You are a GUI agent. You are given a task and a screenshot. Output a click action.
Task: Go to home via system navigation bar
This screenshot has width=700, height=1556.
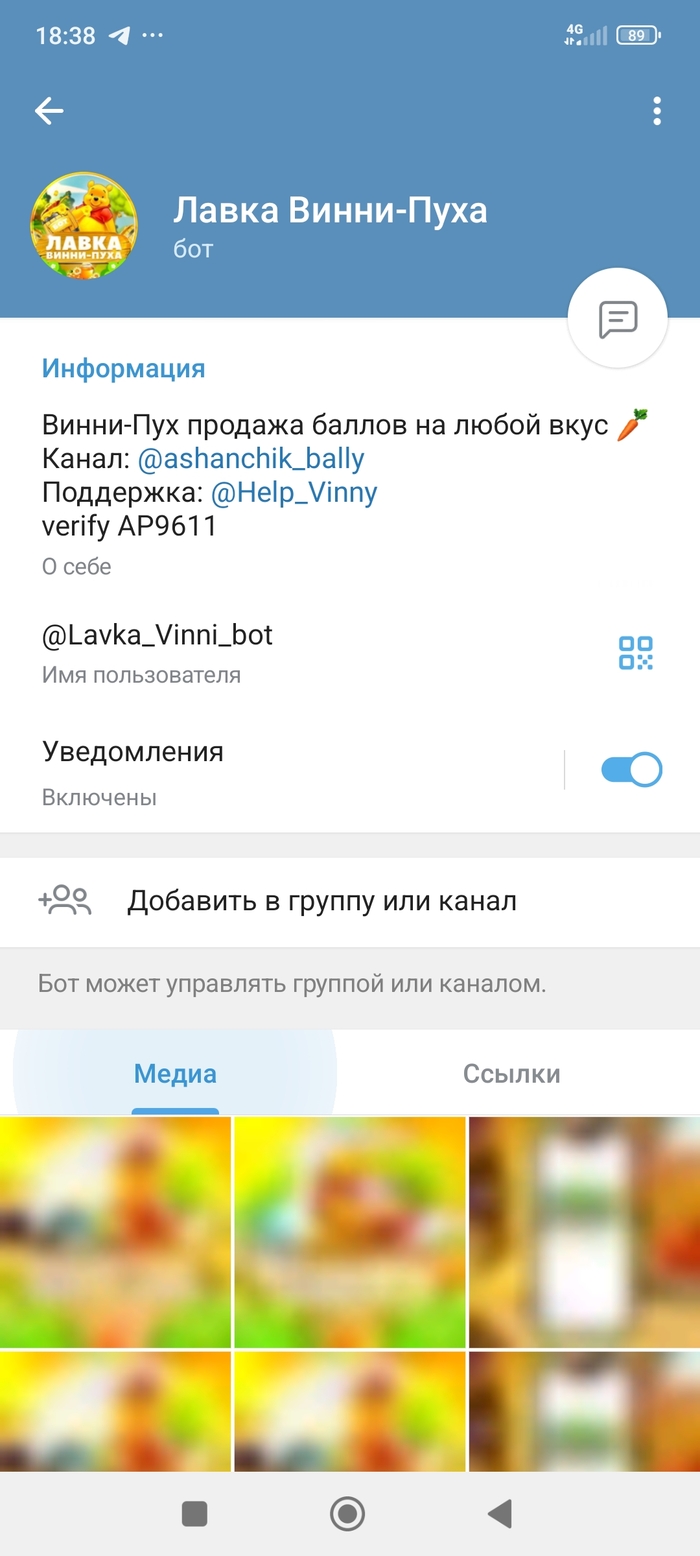pyautogui.click(x=347, y=1514)
